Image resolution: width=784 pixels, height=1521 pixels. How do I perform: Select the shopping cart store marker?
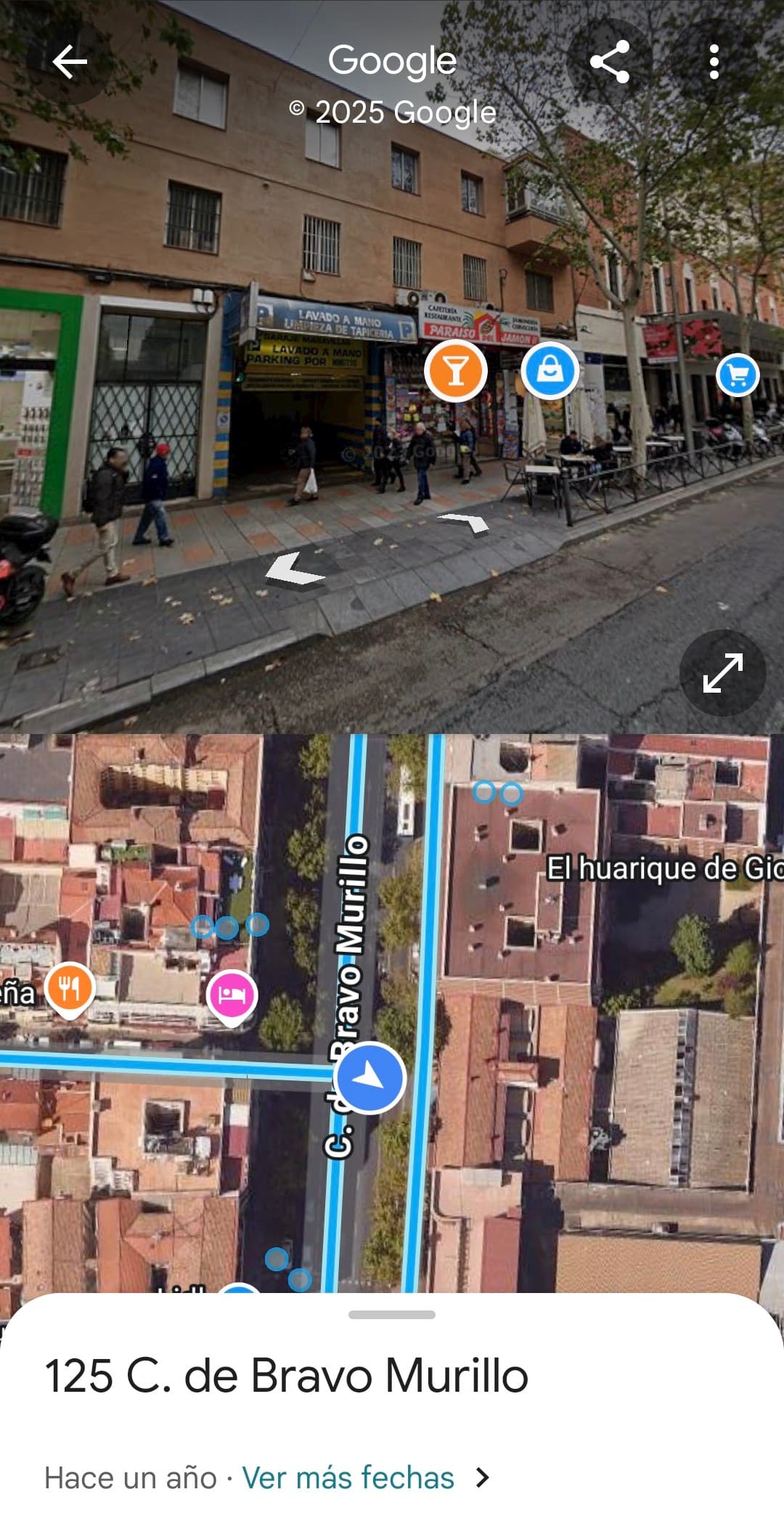point(738,375)
